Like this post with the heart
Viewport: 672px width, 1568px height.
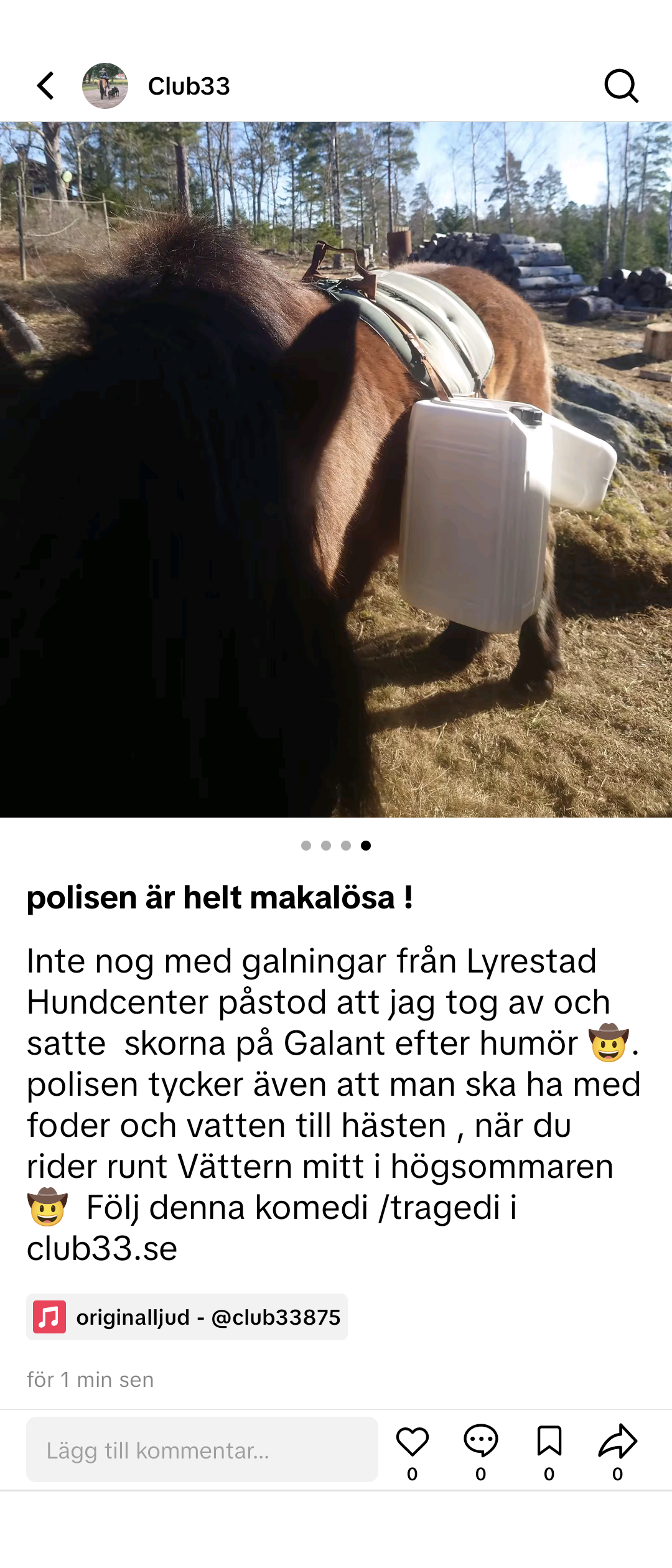pyautogui.click(x=412, y=1442)
